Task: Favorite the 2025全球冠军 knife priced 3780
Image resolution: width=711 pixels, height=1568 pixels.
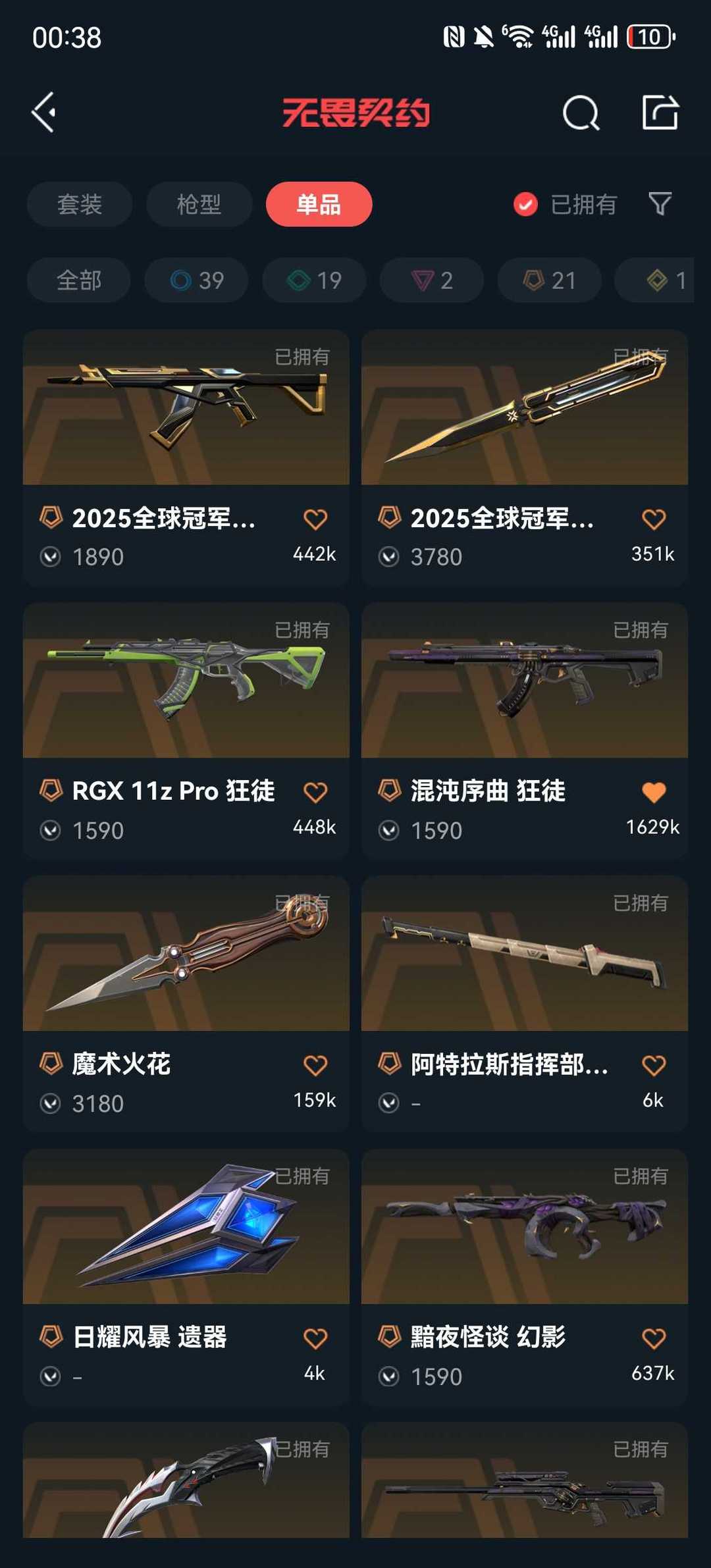Action: [x=653, y=519]
